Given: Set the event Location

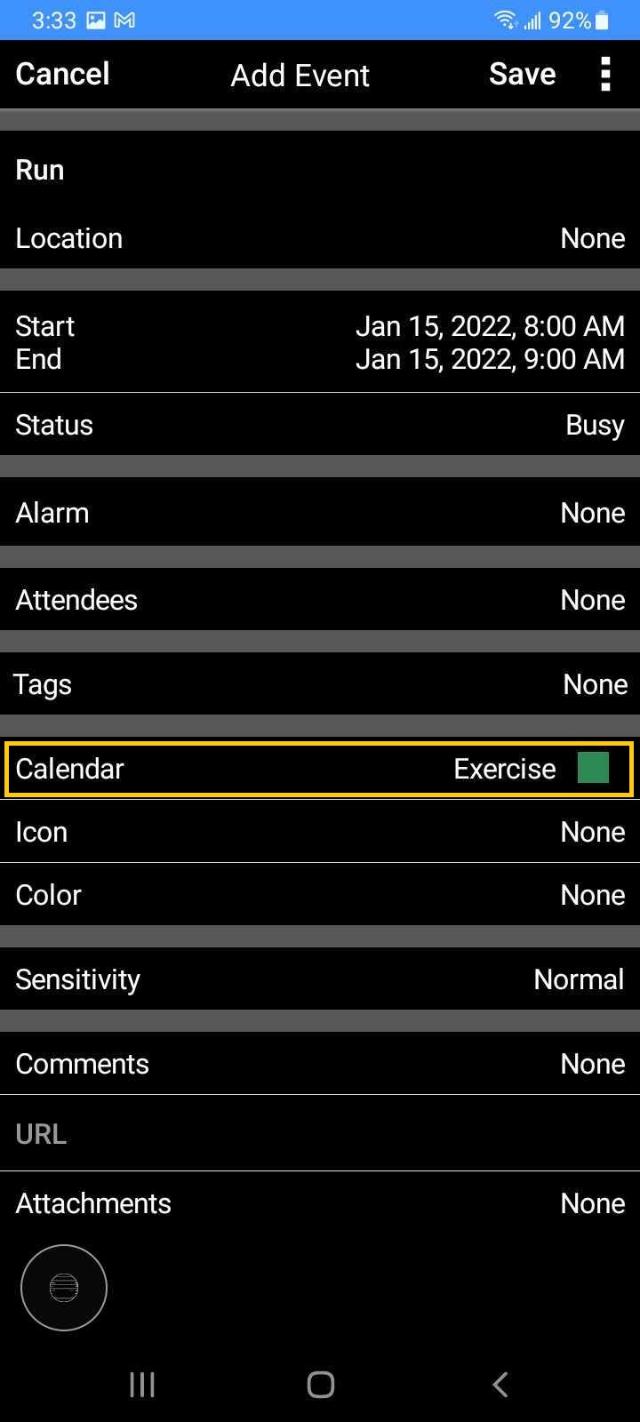Looking at the screenshot, I should pos(320,238).
